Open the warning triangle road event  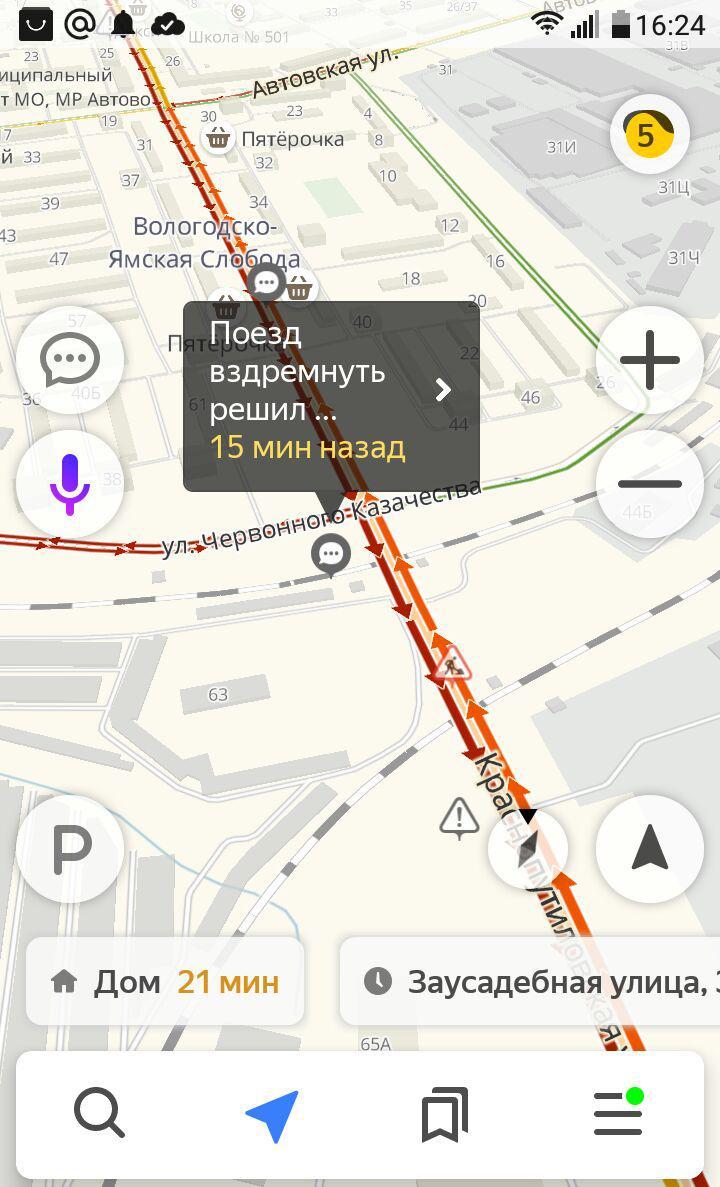459,818
